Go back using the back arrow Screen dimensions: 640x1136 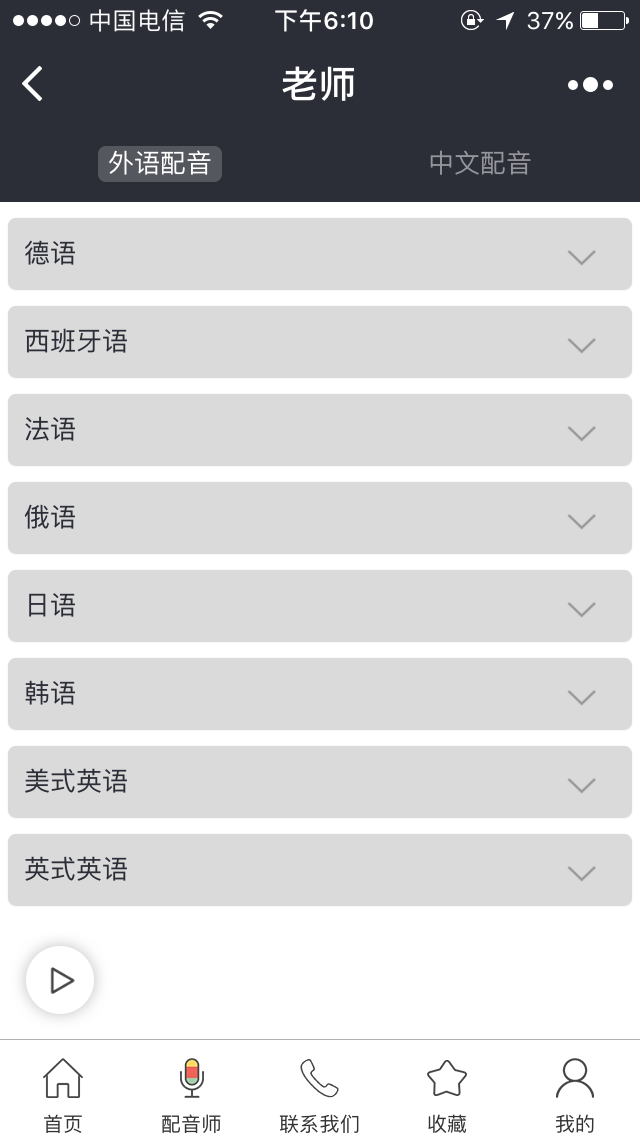click(x=32, y=84)
